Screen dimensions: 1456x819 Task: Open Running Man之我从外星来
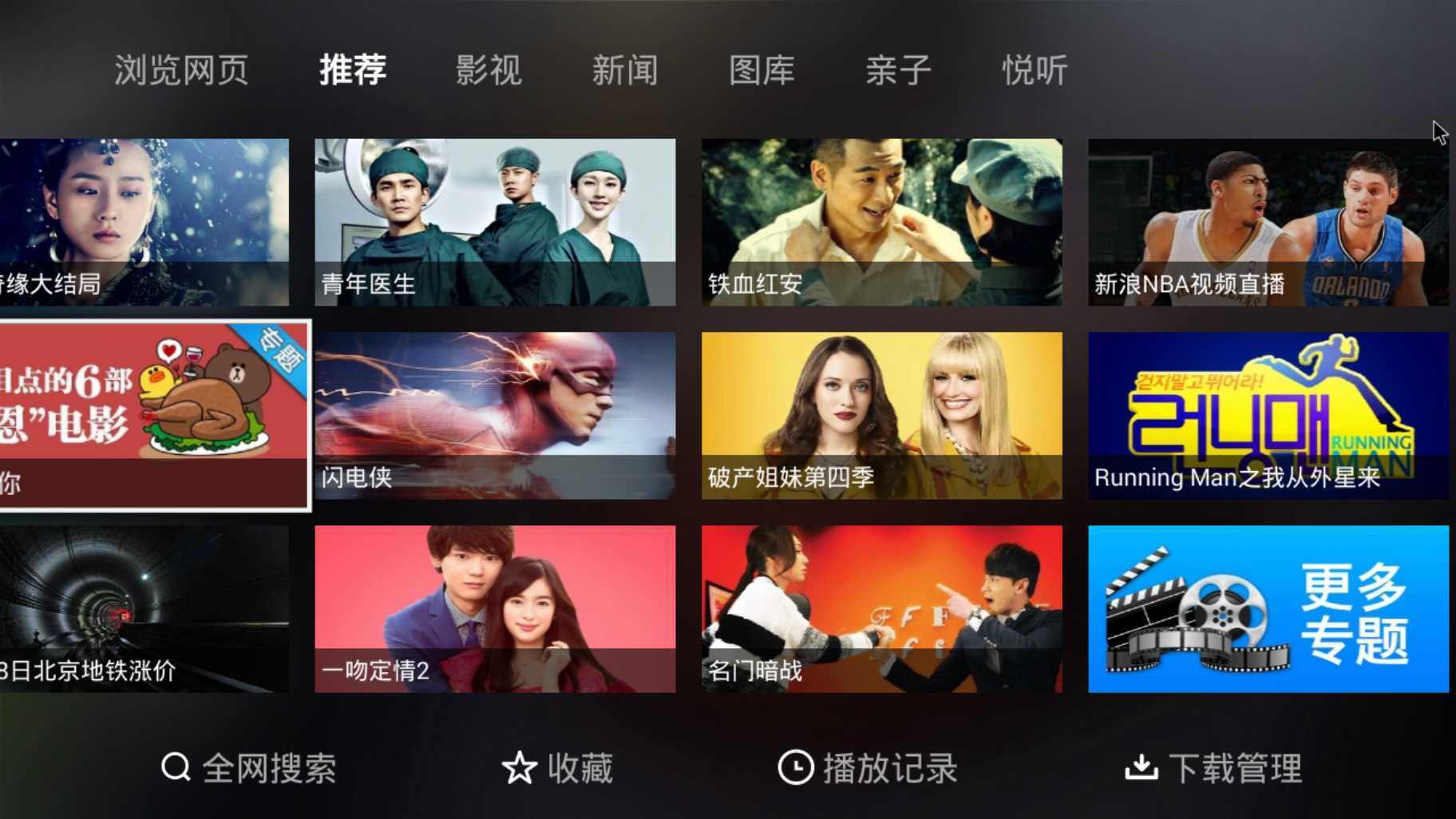(x=1268, y=415)
